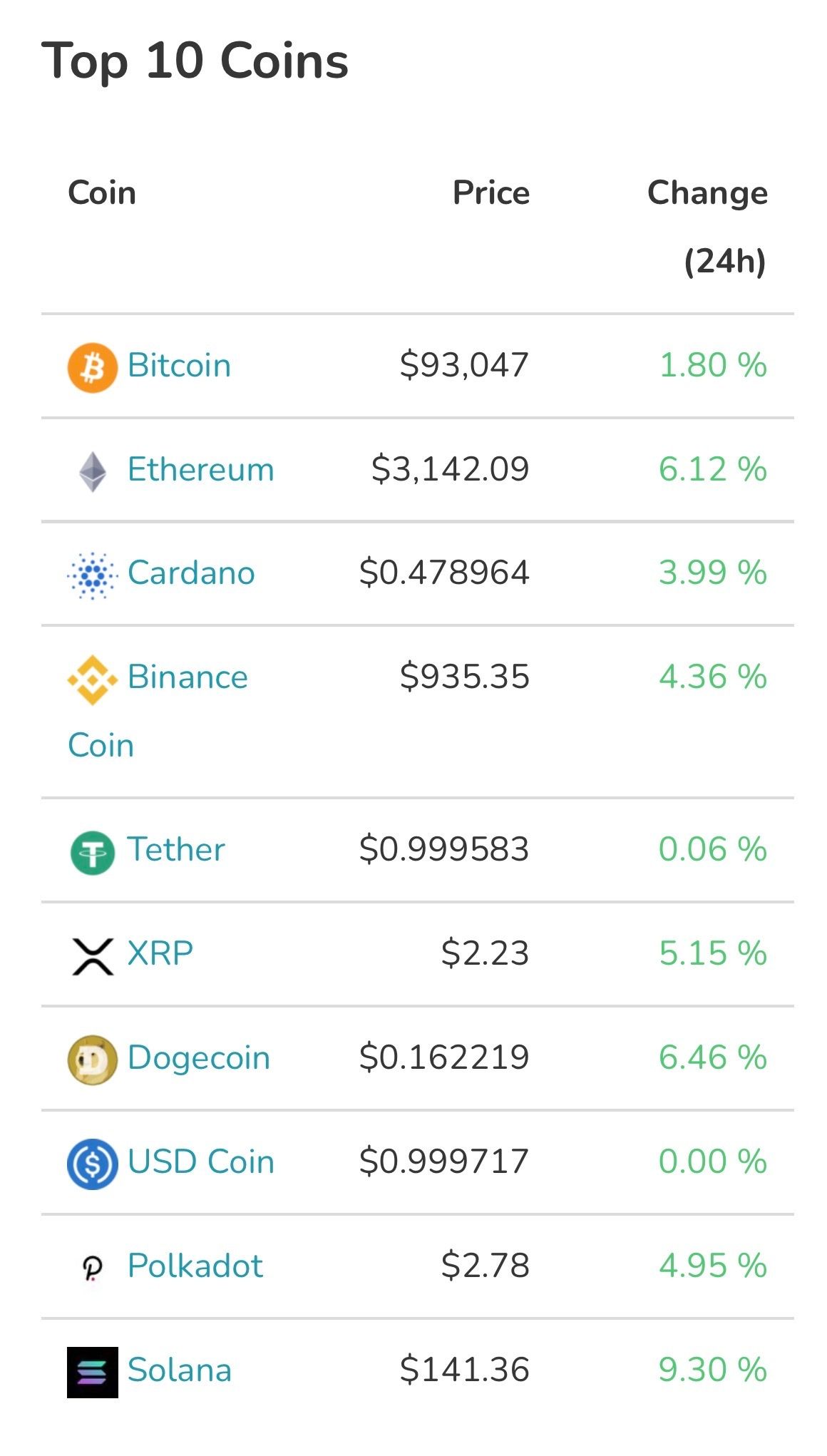
Task: Open the Bitcoin coin link
Action: (x=179, y=366)
